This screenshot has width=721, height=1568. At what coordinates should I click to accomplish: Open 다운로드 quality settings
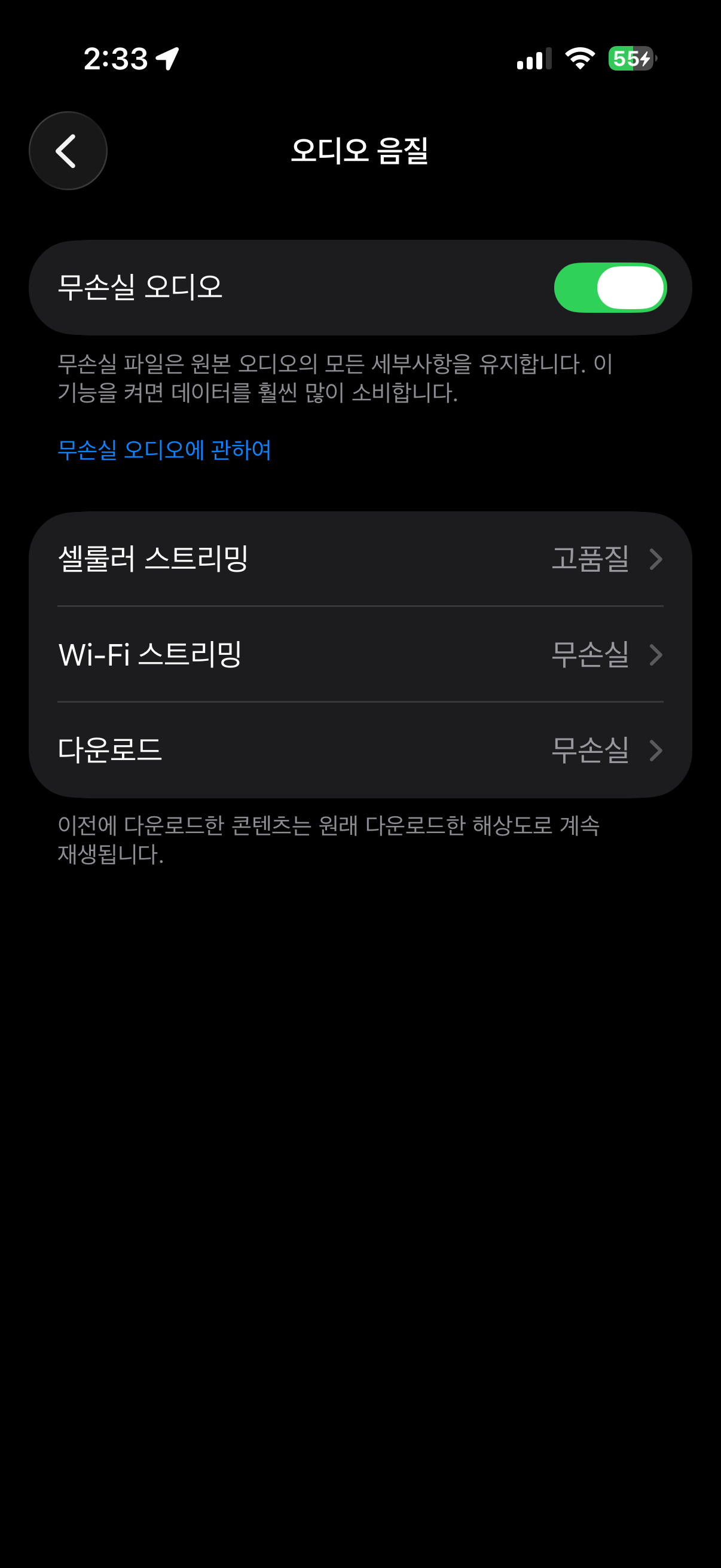360,750
